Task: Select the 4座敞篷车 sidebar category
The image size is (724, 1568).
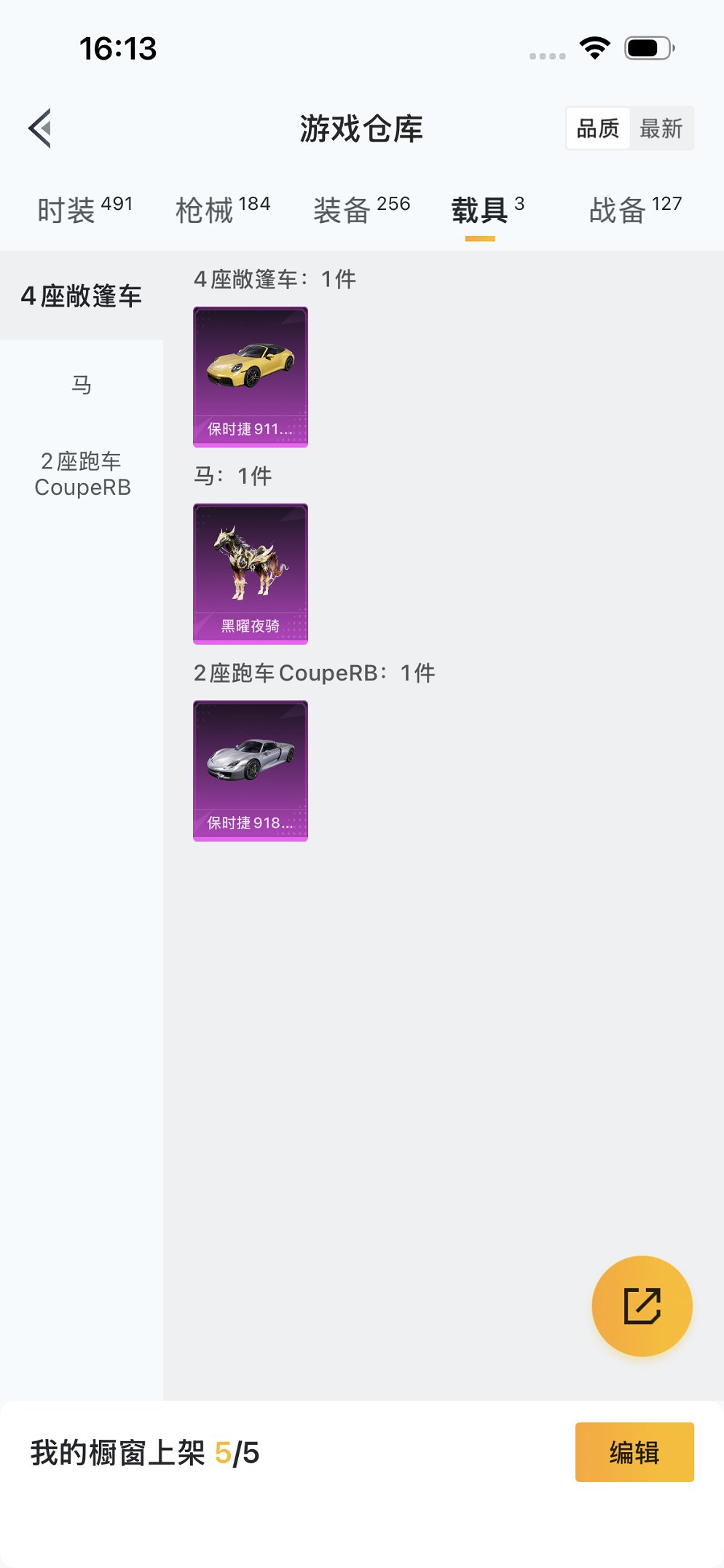Action: tap(82, 296)
